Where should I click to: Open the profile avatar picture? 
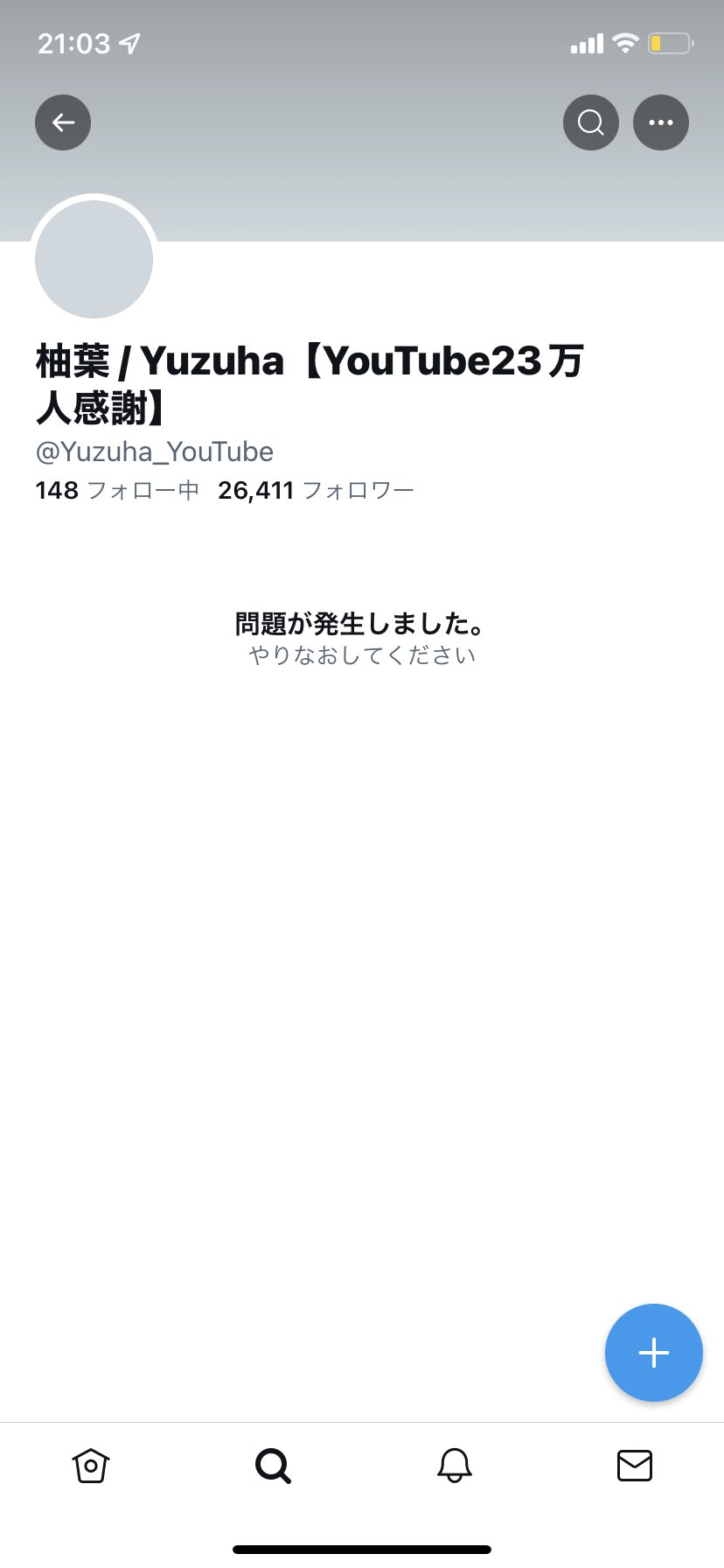[94, 259]
